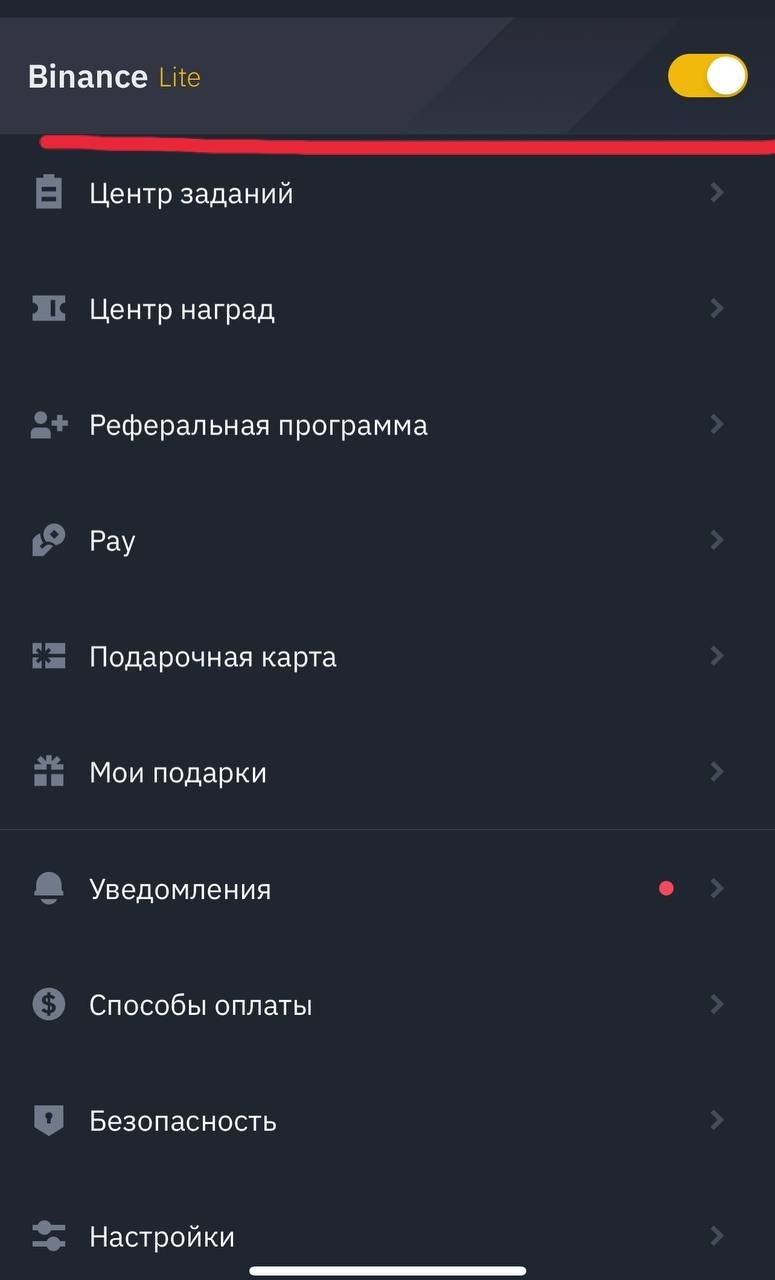Click the Мои подарки gift box icon
This screenshot has width=775, height=1280.
click(48, 772)
